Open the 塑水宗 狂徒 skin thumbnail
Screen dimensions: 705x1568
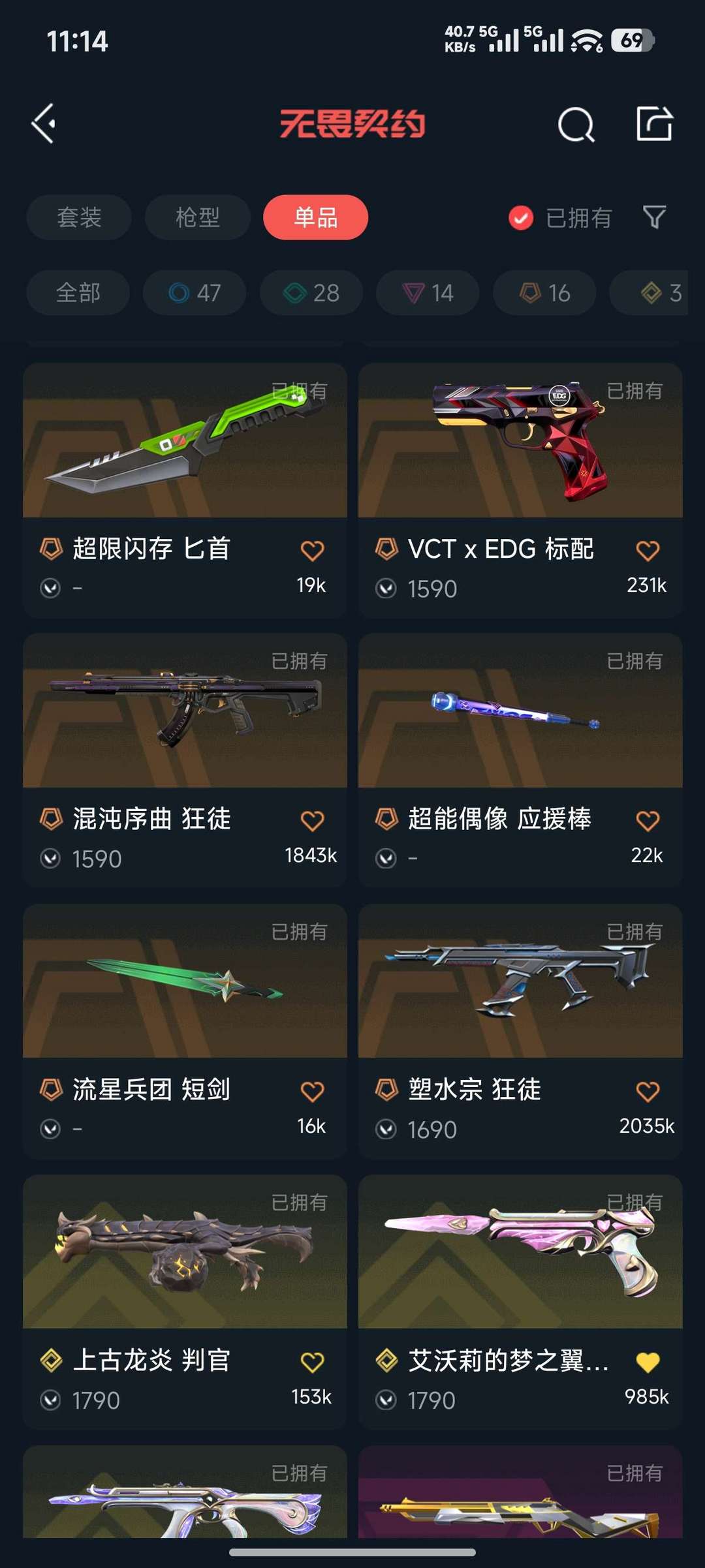519,985
